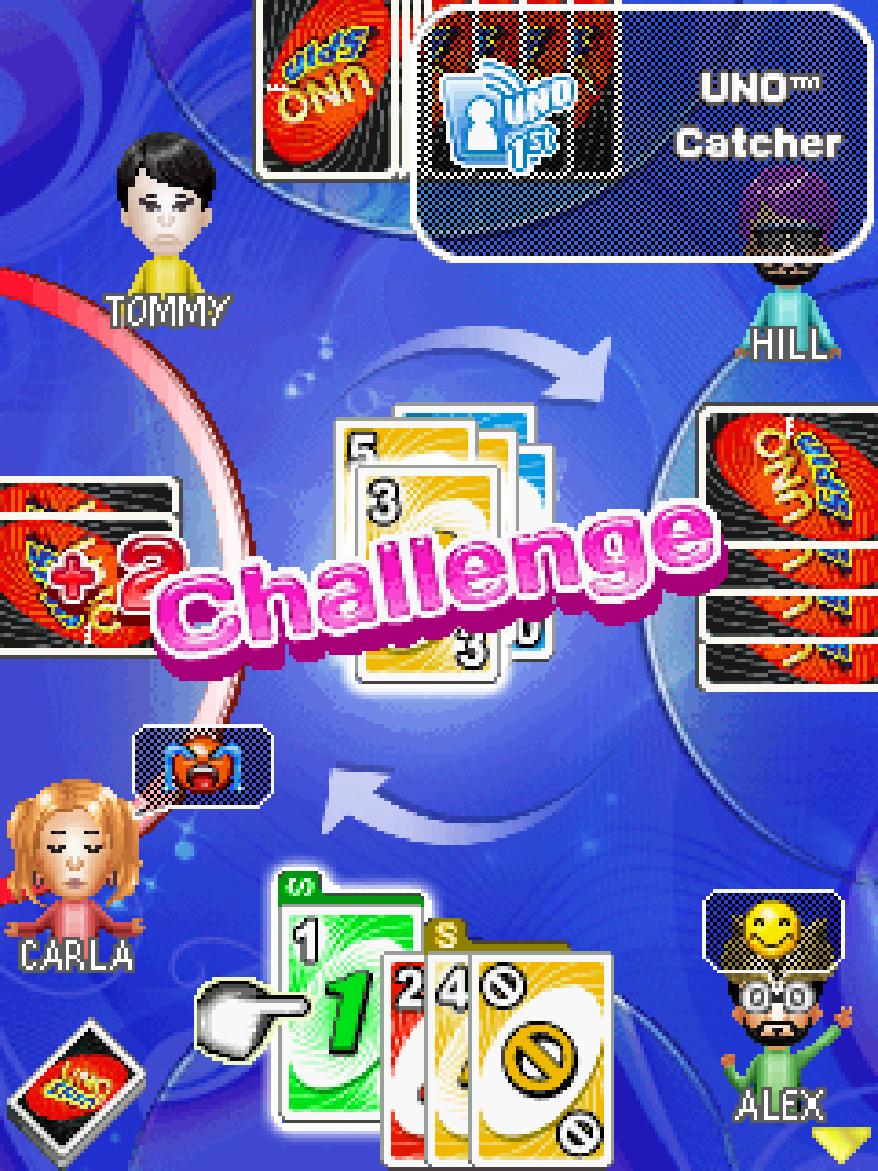The width and height of the screenshot is (878, 1171).
Task: Pick the red 2 card
Action: coord(402,1060)
